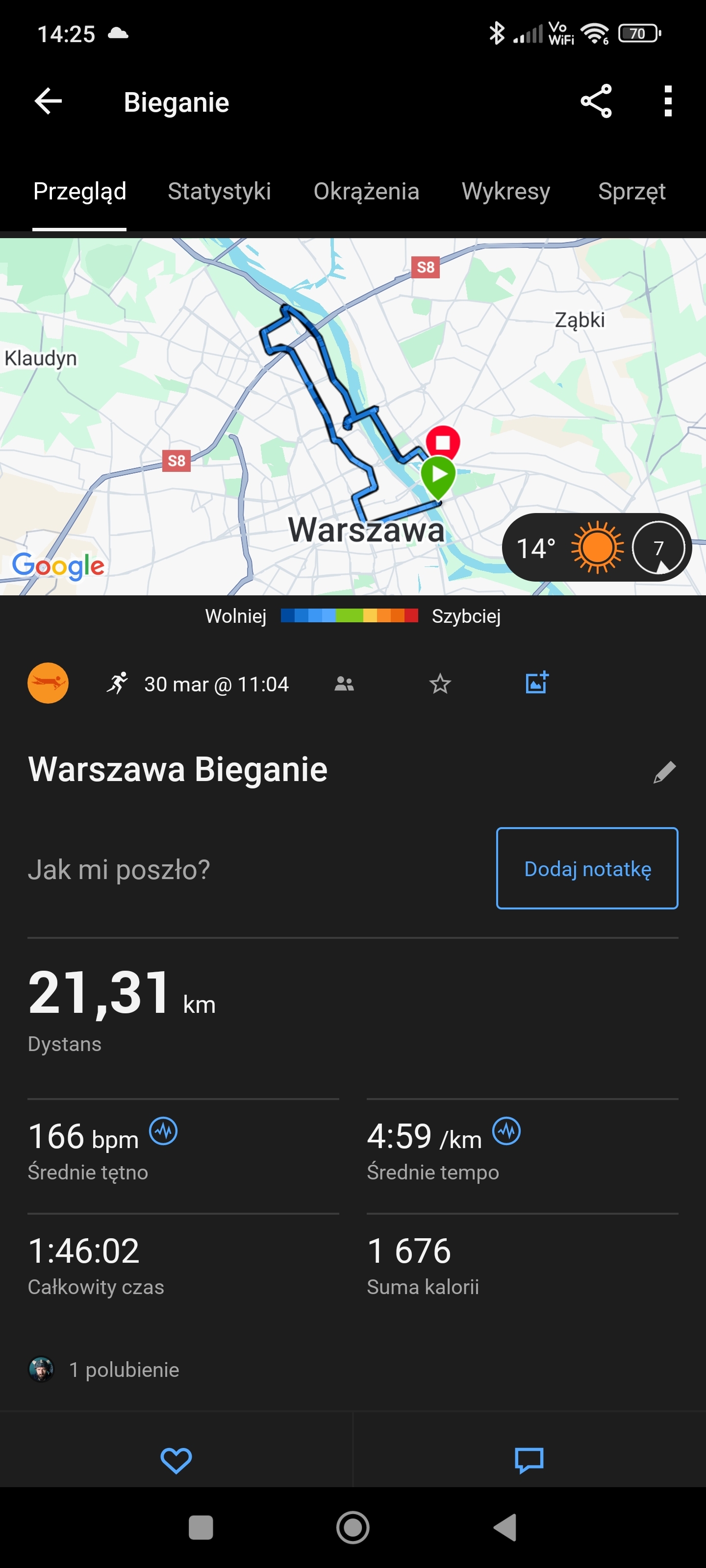Add a photo to this activity
Screen dimensions: 706x1568
[537, 683]
